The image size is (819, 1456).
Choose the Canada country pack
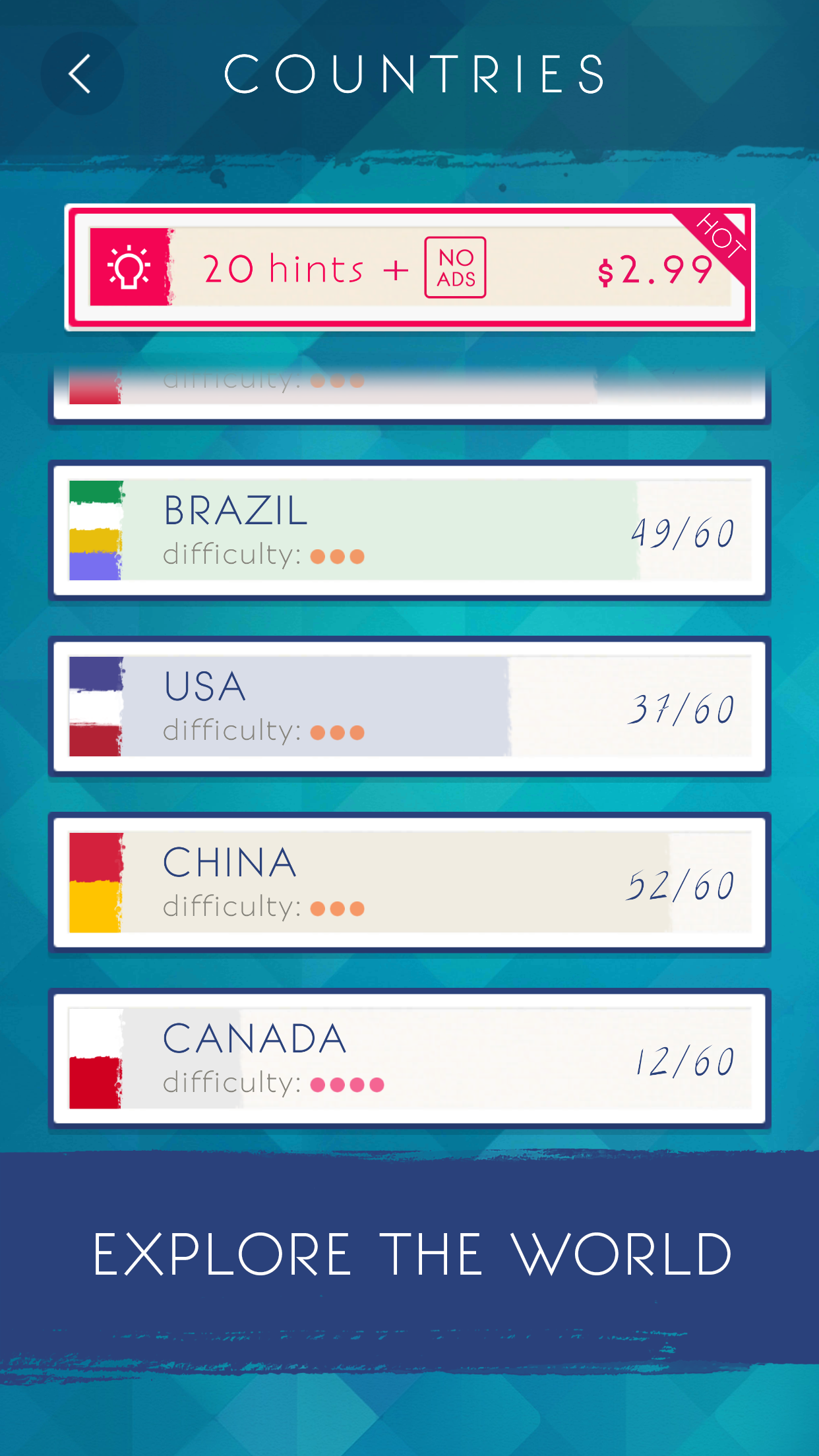point(409,1059)
